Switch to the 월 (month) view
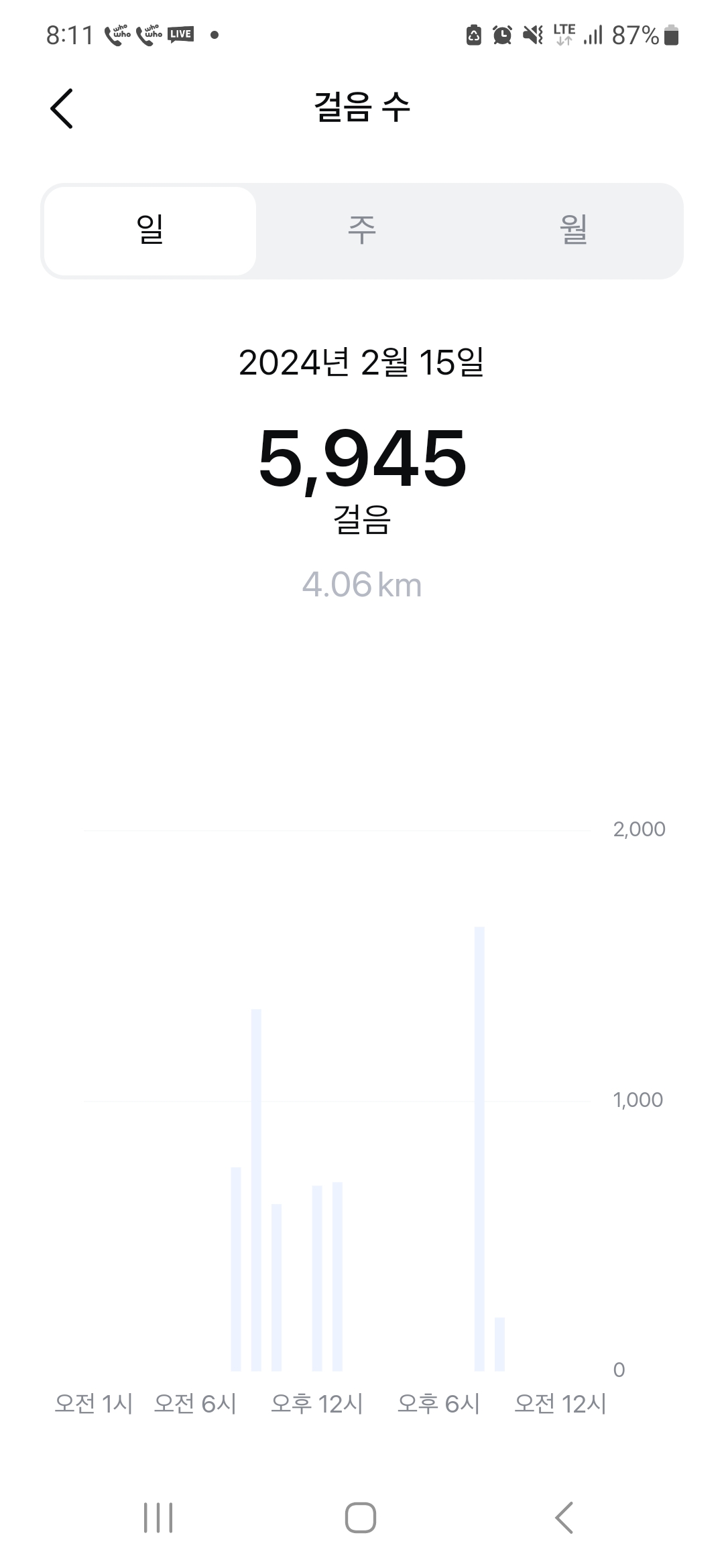The image size is (724, 1568). click(574, 231)
